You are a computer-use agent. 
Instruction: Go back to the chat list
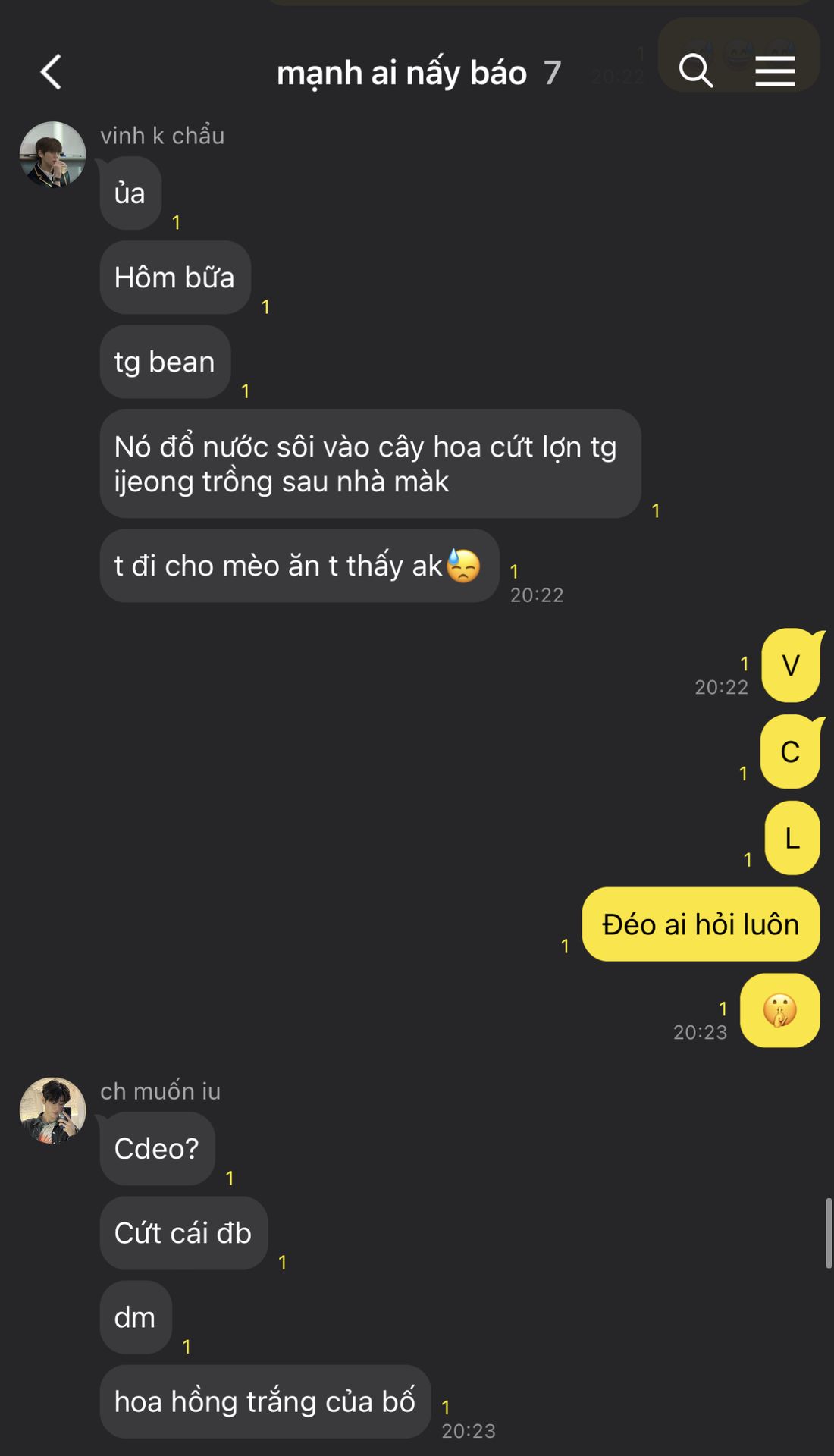(x=51, y=73)
